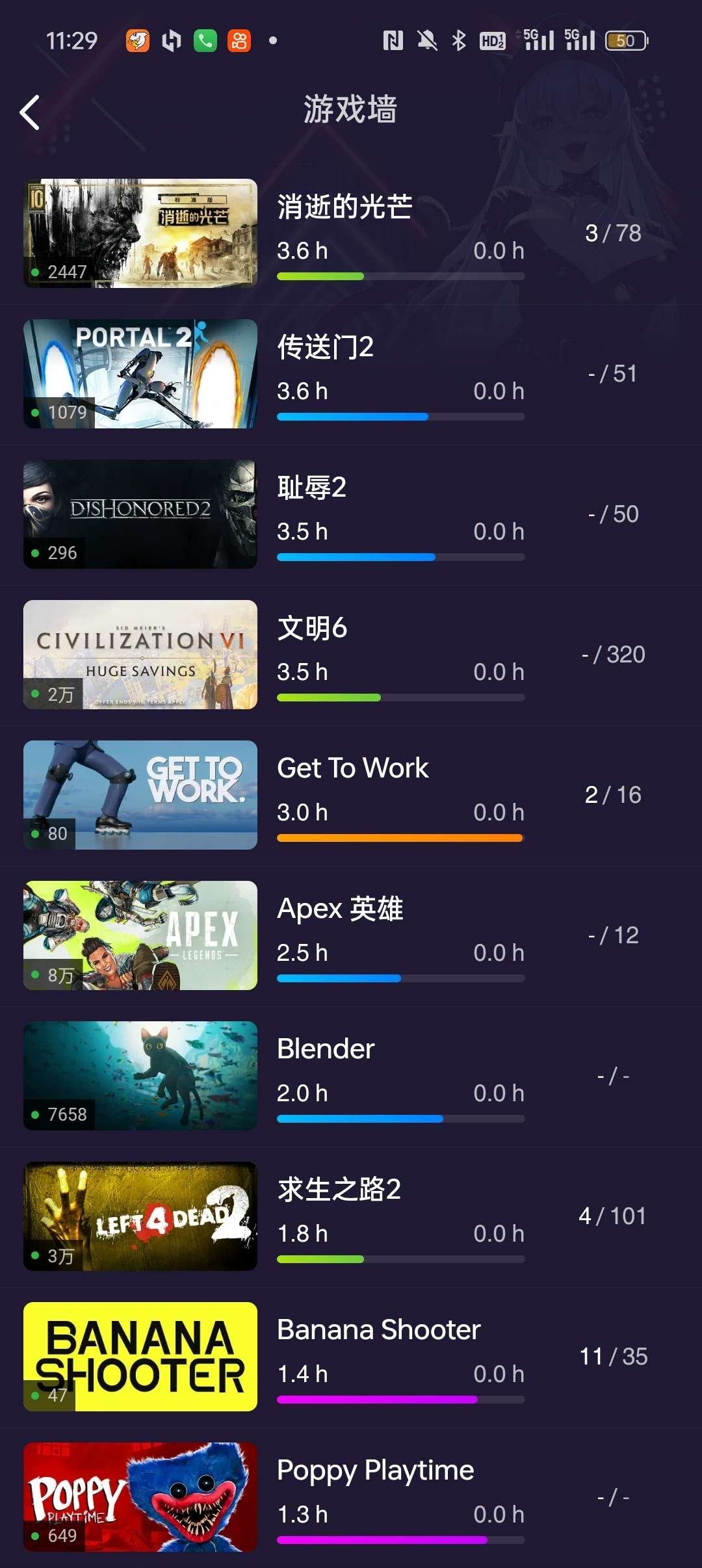702x1568 pixels.
Task: Tap the phone app icon in notification area
Action: pos(204,40)
